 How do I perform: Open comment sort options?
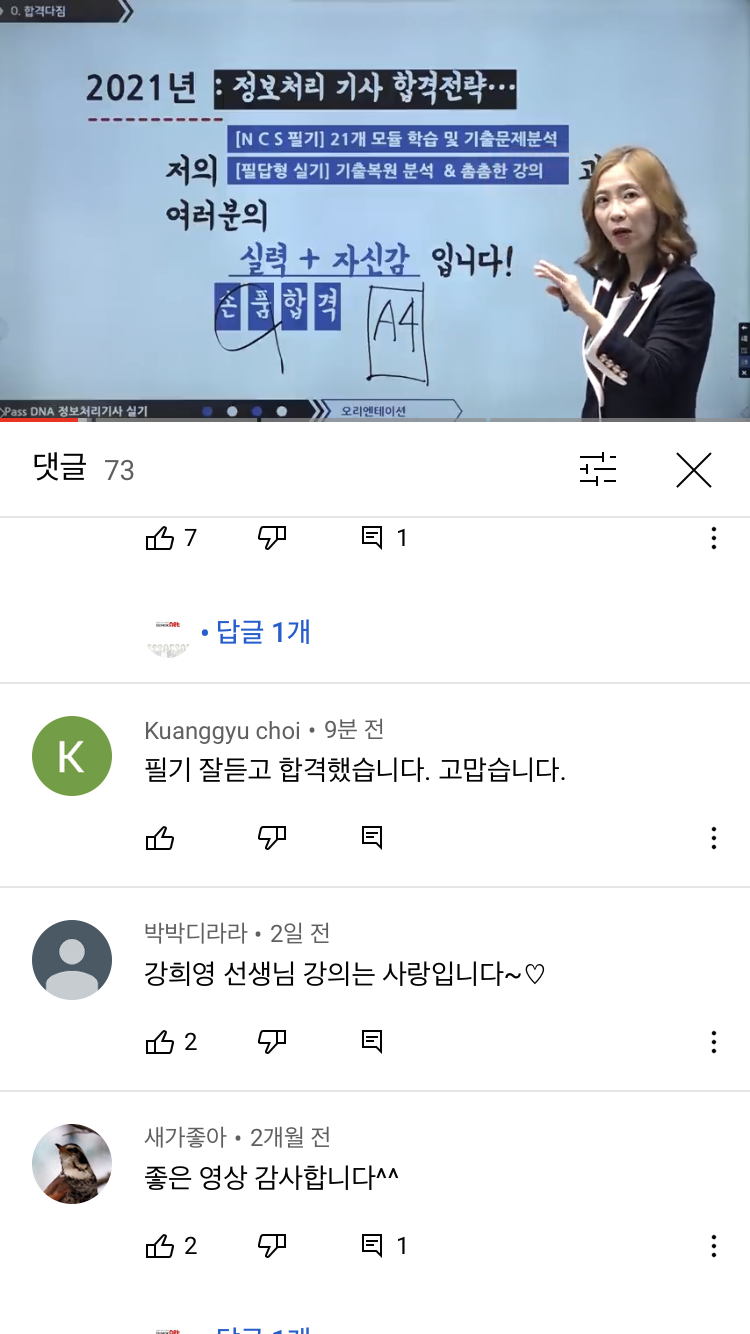(598, 469)
